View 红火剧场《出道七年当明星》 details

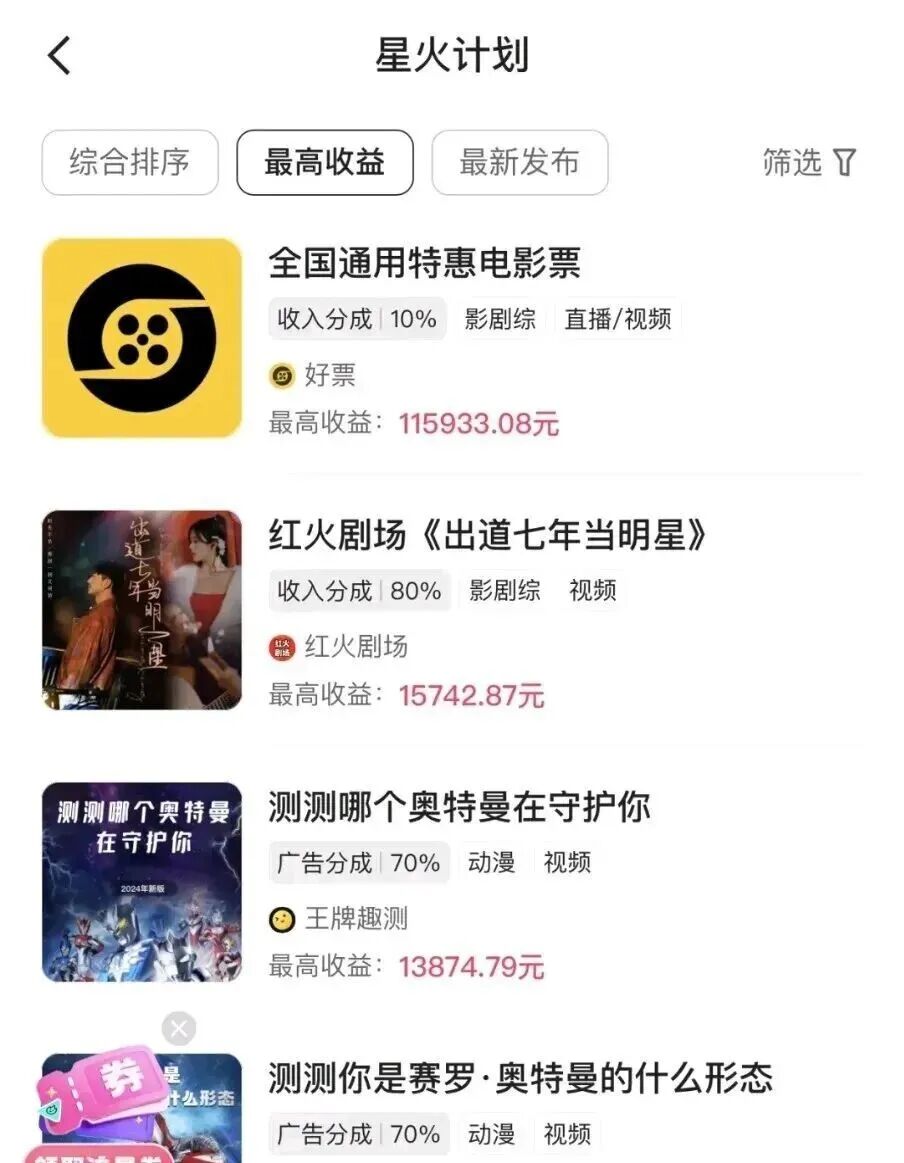pos(487,536)
